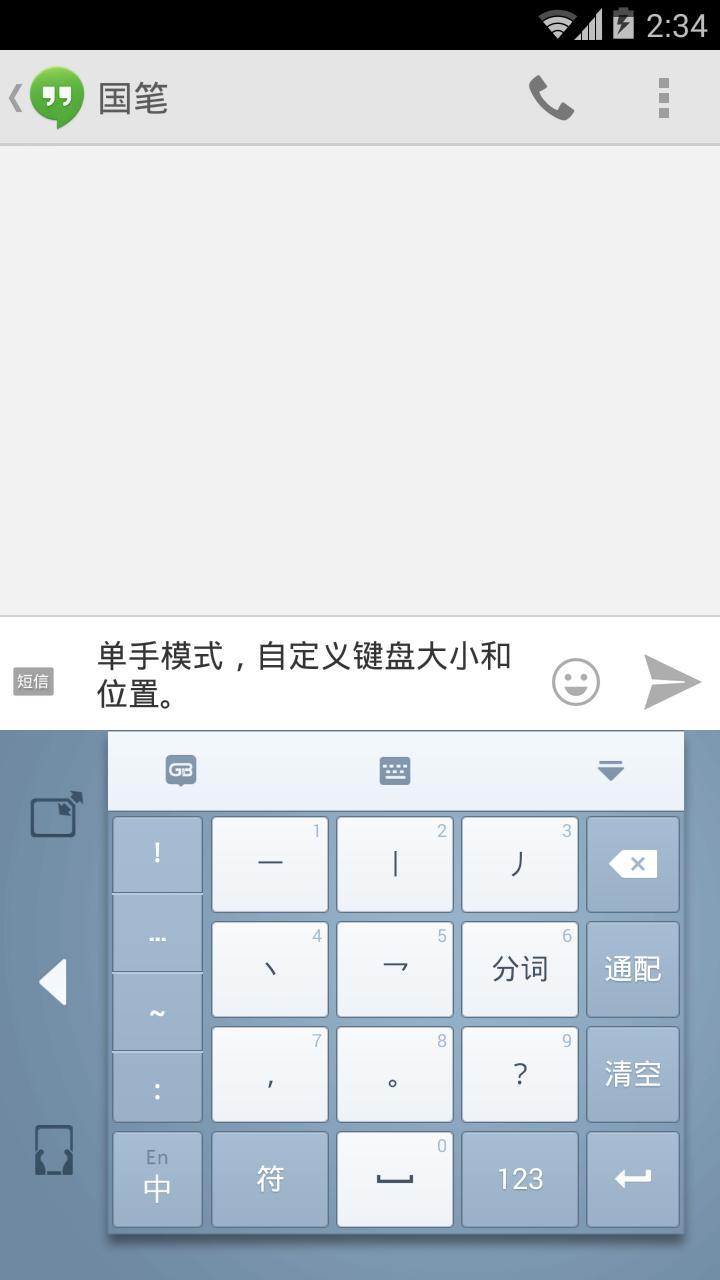The width and height of the screenshot is (720, 1280).
Task: Toggle the 中/En language key
Action: pos(157,1180)
